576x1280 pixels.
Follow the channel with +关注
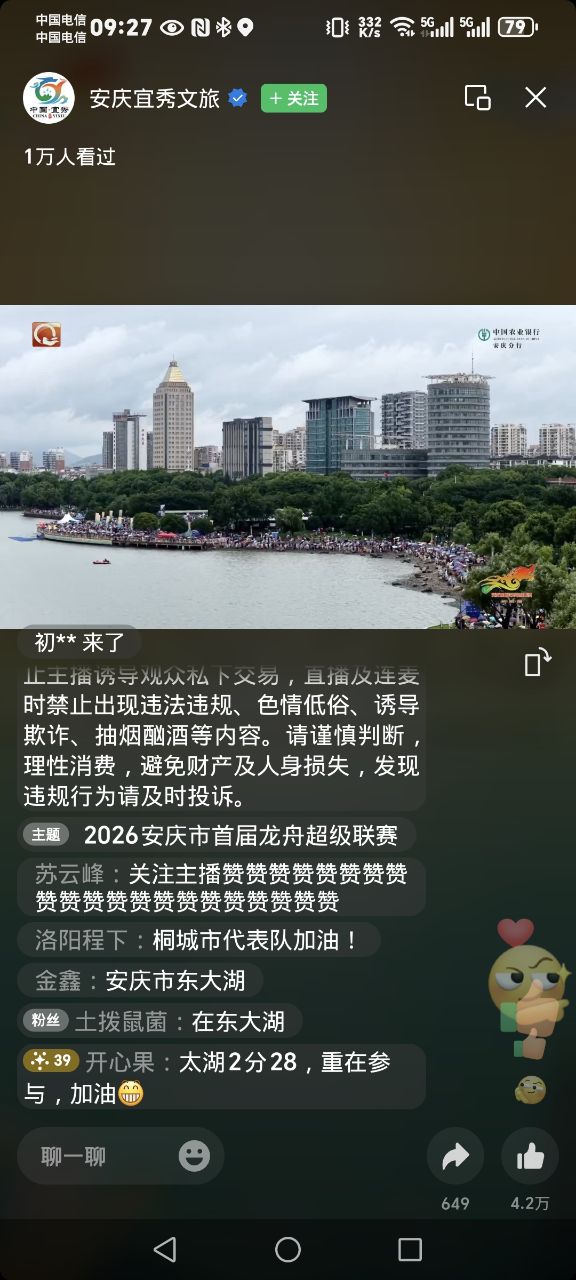pyautogui.click(x=294, y=98)
